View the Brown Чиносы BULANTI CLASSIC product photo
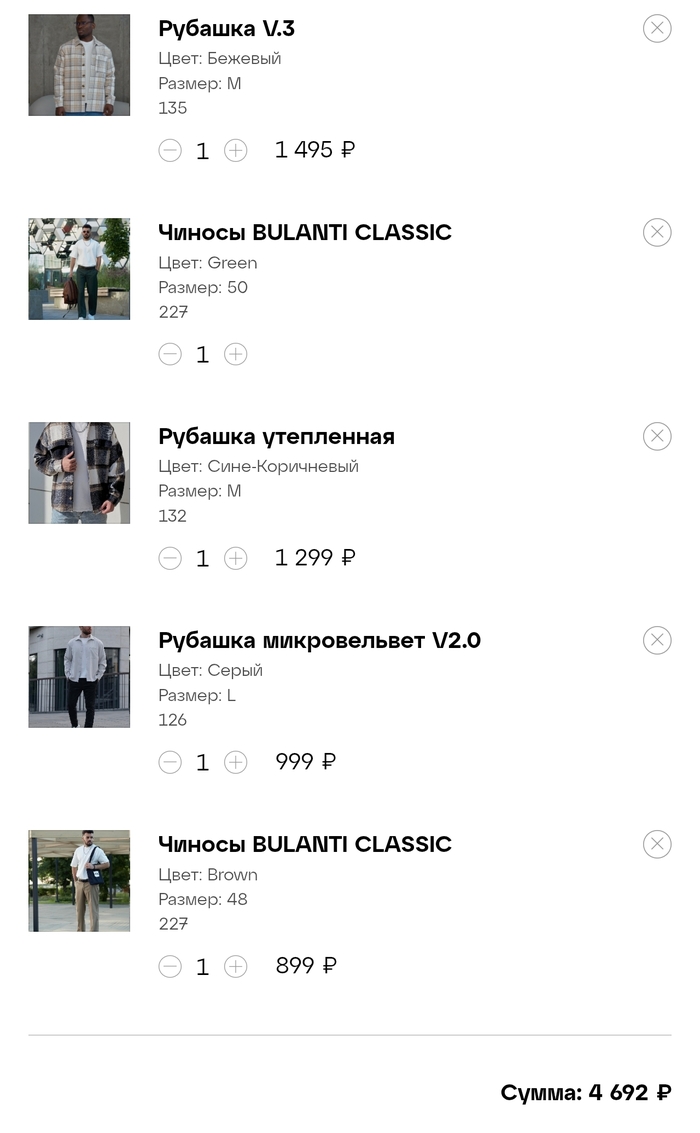This screenshot has height=1133, width=700. pos(79,881)
